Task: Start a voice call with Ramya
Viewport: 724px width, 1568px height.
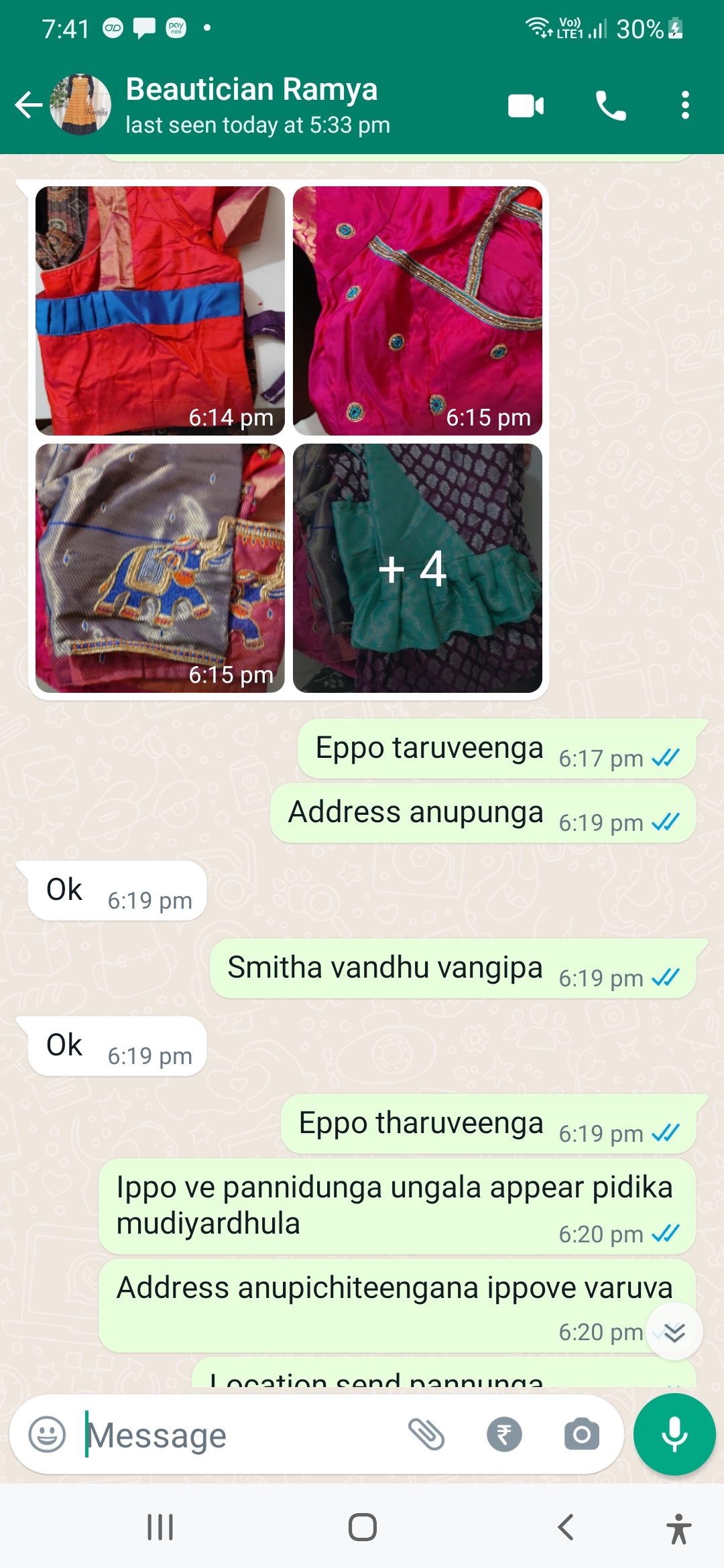Action: pyautogui.click(x=611, y=106)
